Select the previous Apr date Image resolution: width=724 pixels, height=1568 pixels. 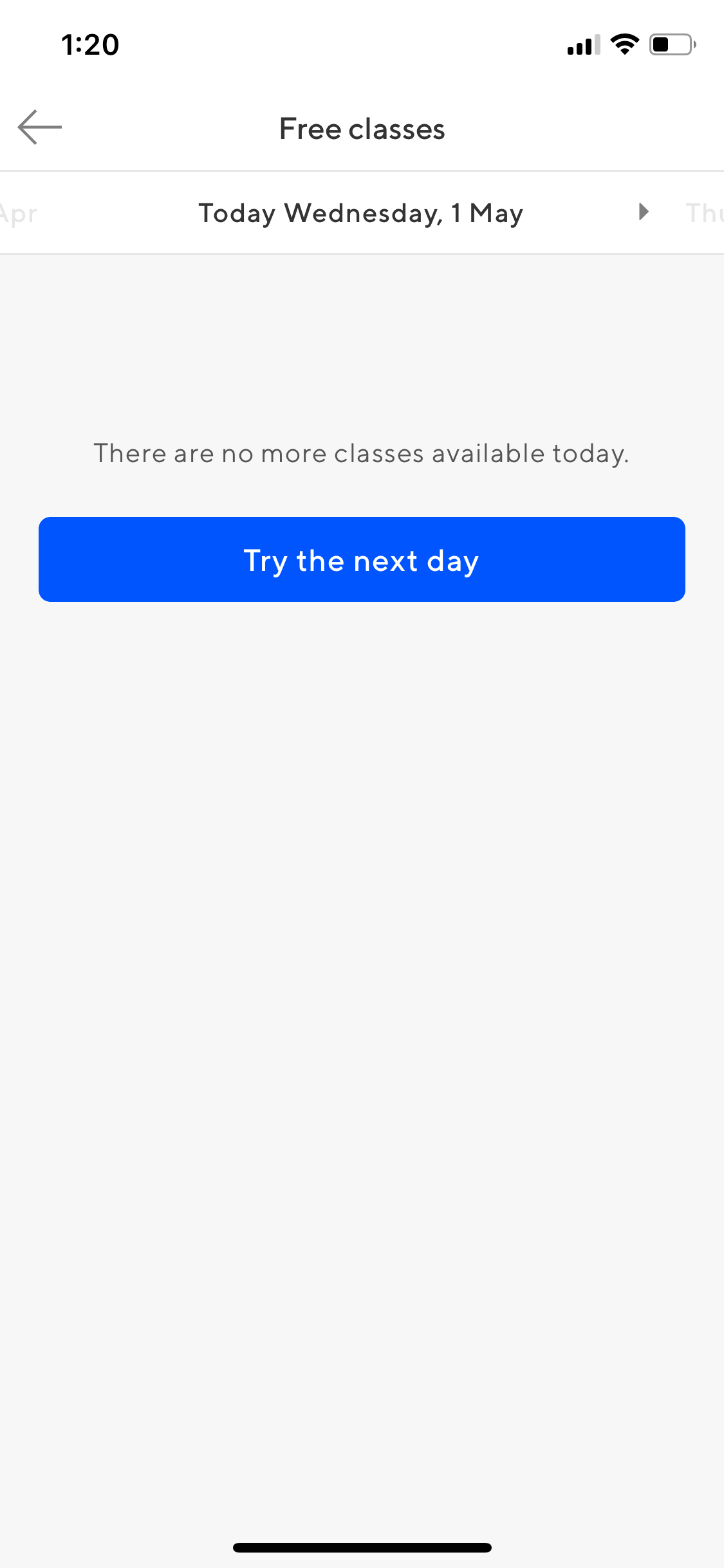click(19, 214)
